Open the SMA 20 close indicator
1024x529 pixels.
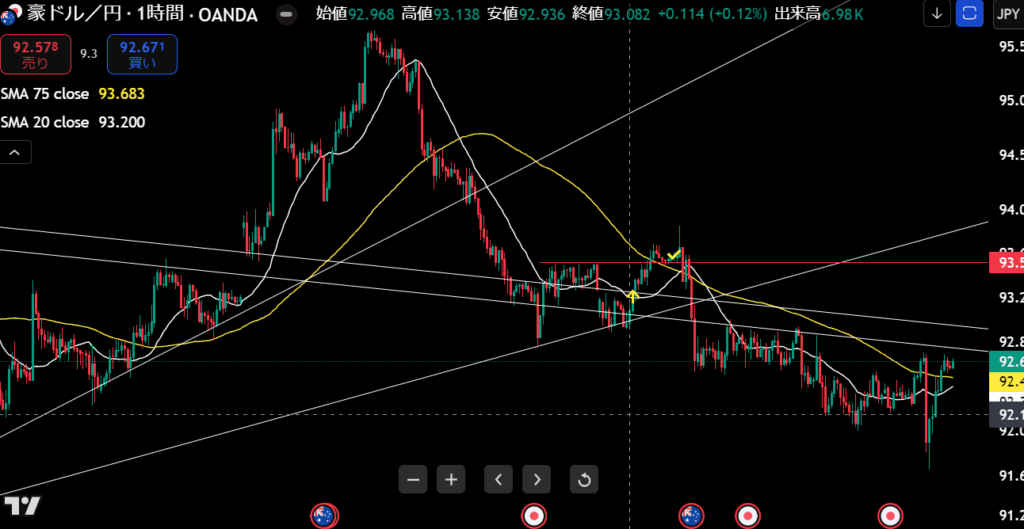point(58,122)
